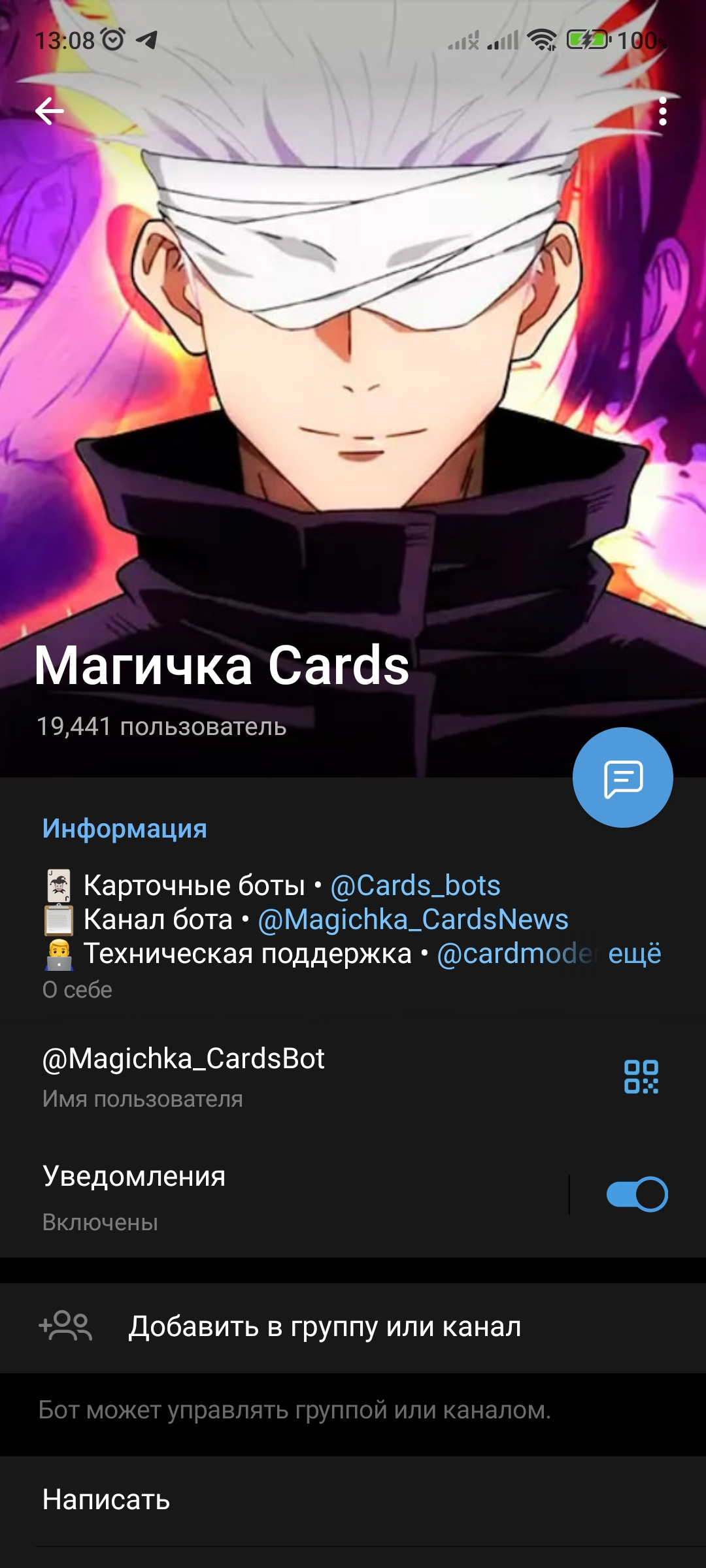Tap the "Написать" row
The image size is (706, 1568).
(106, 1500)
